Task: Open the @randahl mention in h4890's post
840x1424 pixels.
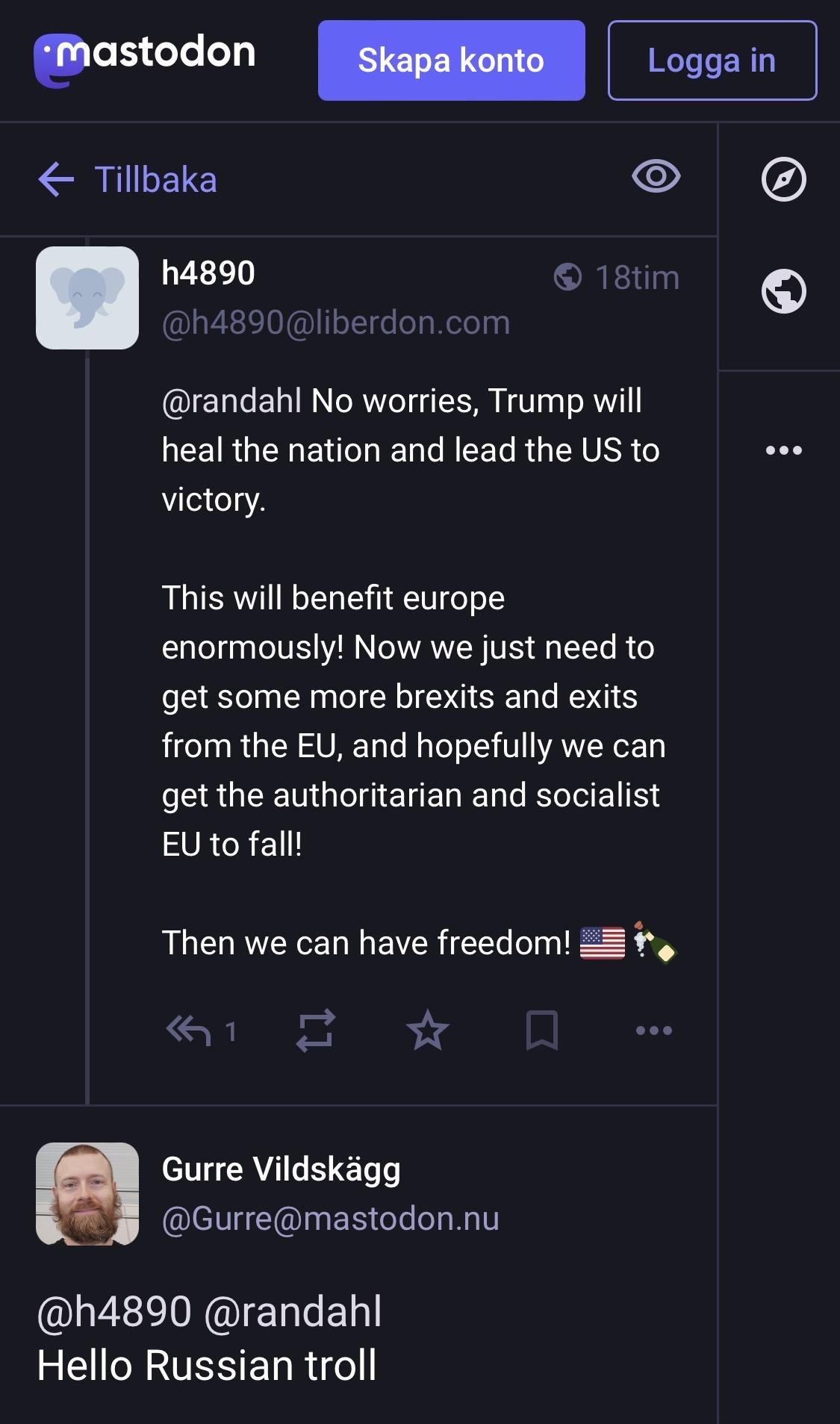Action: tap(231, 401)
